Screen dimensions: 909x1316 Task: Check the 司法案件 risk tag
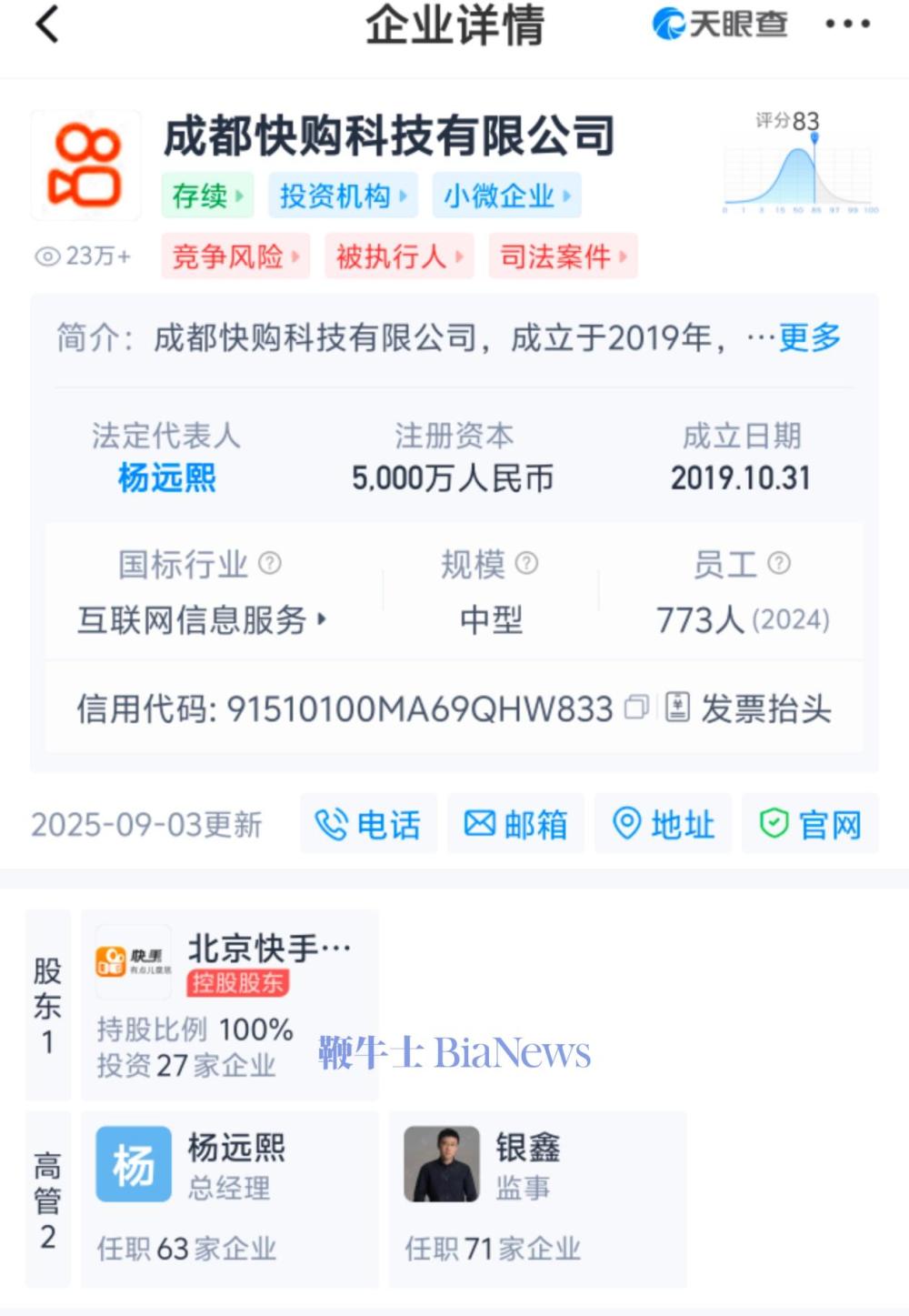[563, 256]
